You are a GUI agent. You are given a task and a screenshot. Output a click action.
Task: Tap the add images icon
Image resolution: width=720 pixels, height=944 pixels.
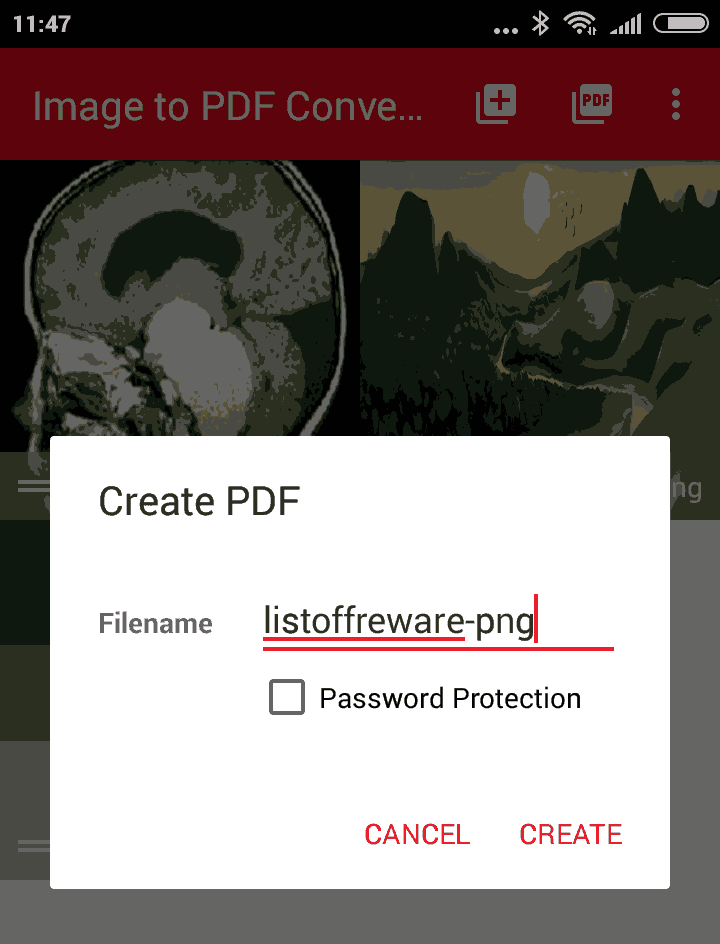[496, 104]
